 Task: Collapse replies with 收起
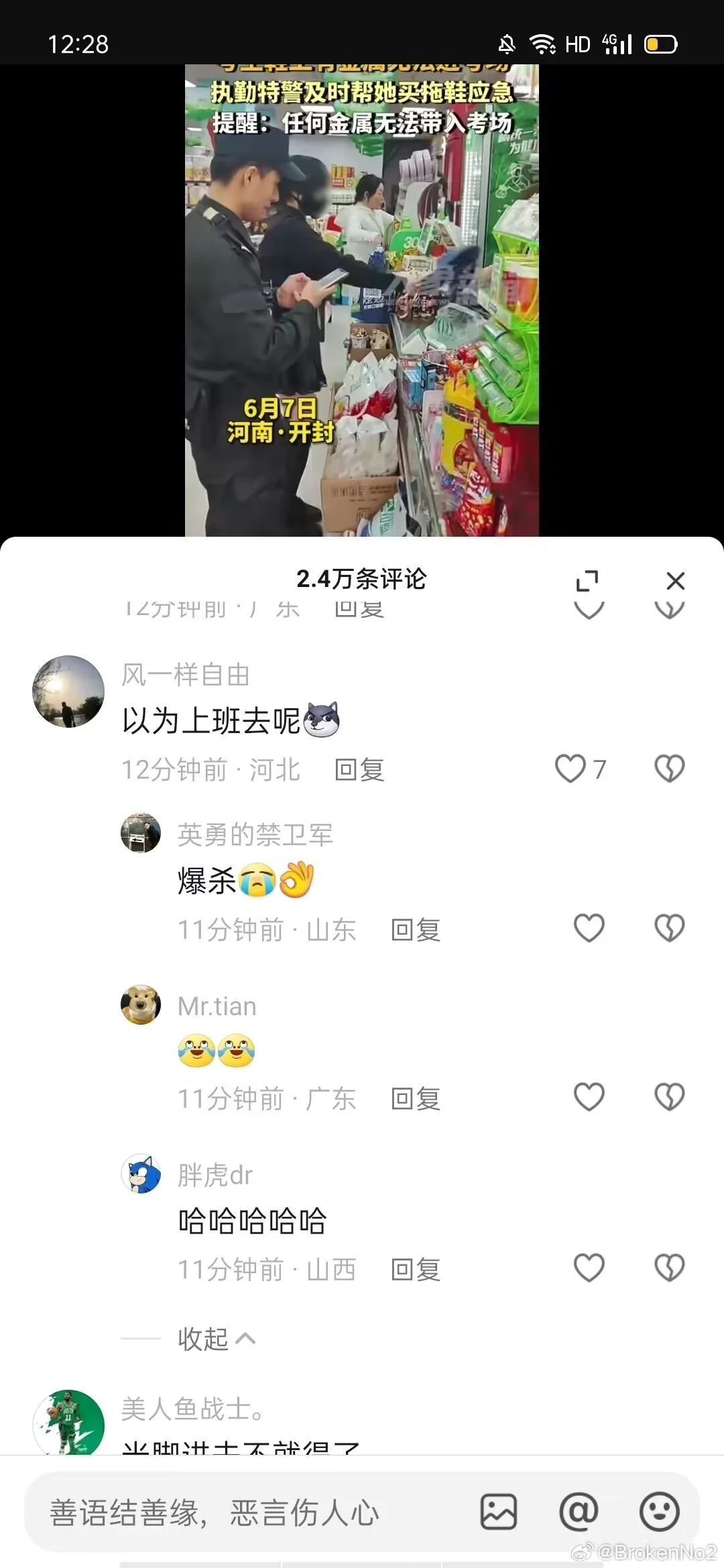coord(216,1339)
